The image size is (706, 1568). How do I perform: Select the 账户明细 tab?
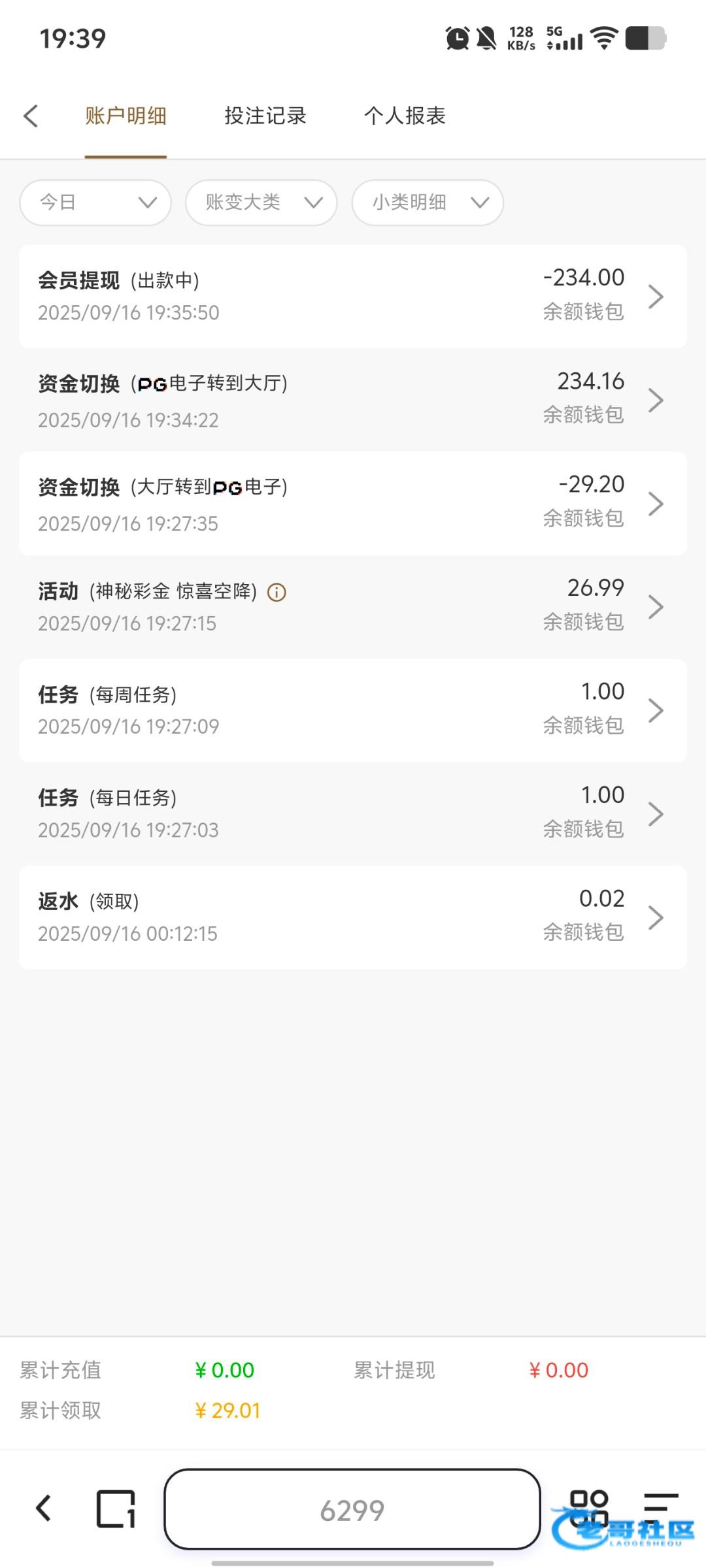click(126, 116)
